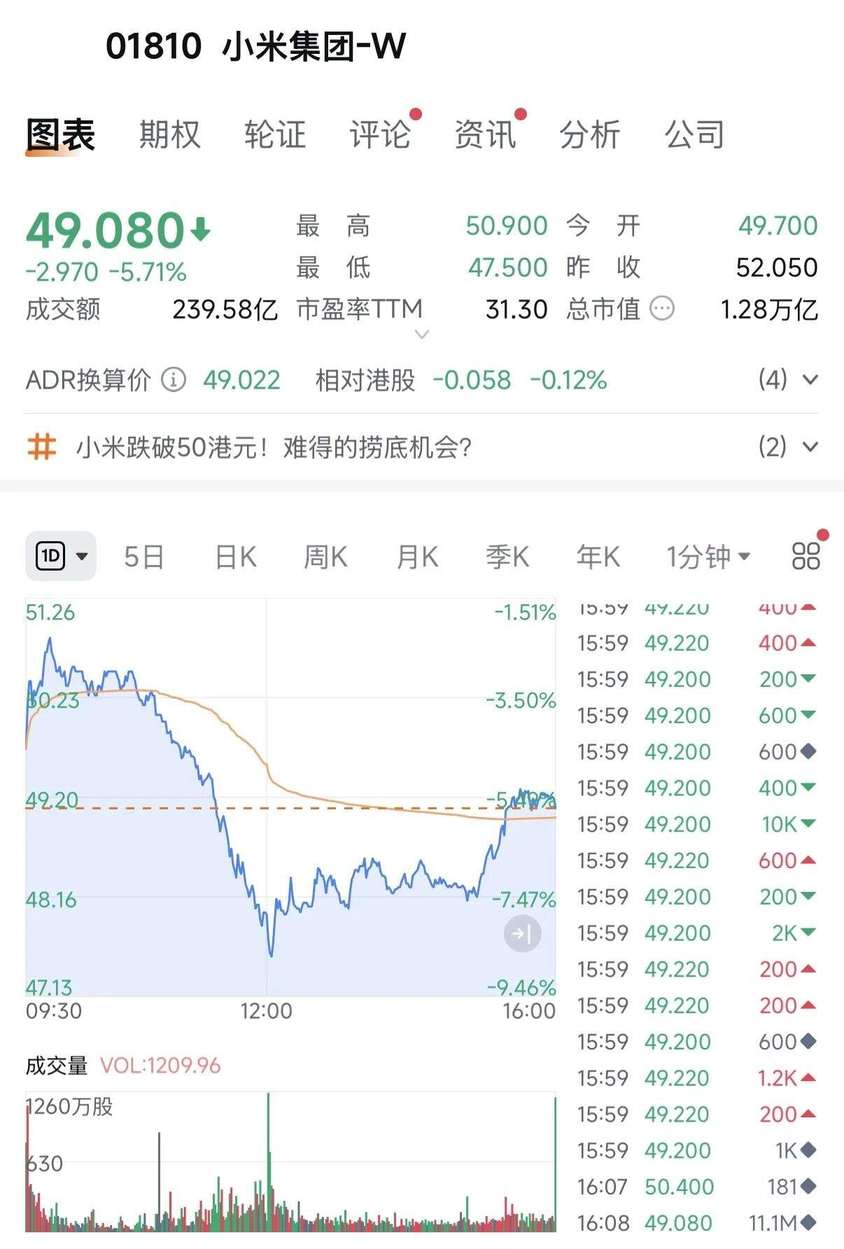Switch chart to 5日 view
Screen dimensions: 844x1249
144,556
